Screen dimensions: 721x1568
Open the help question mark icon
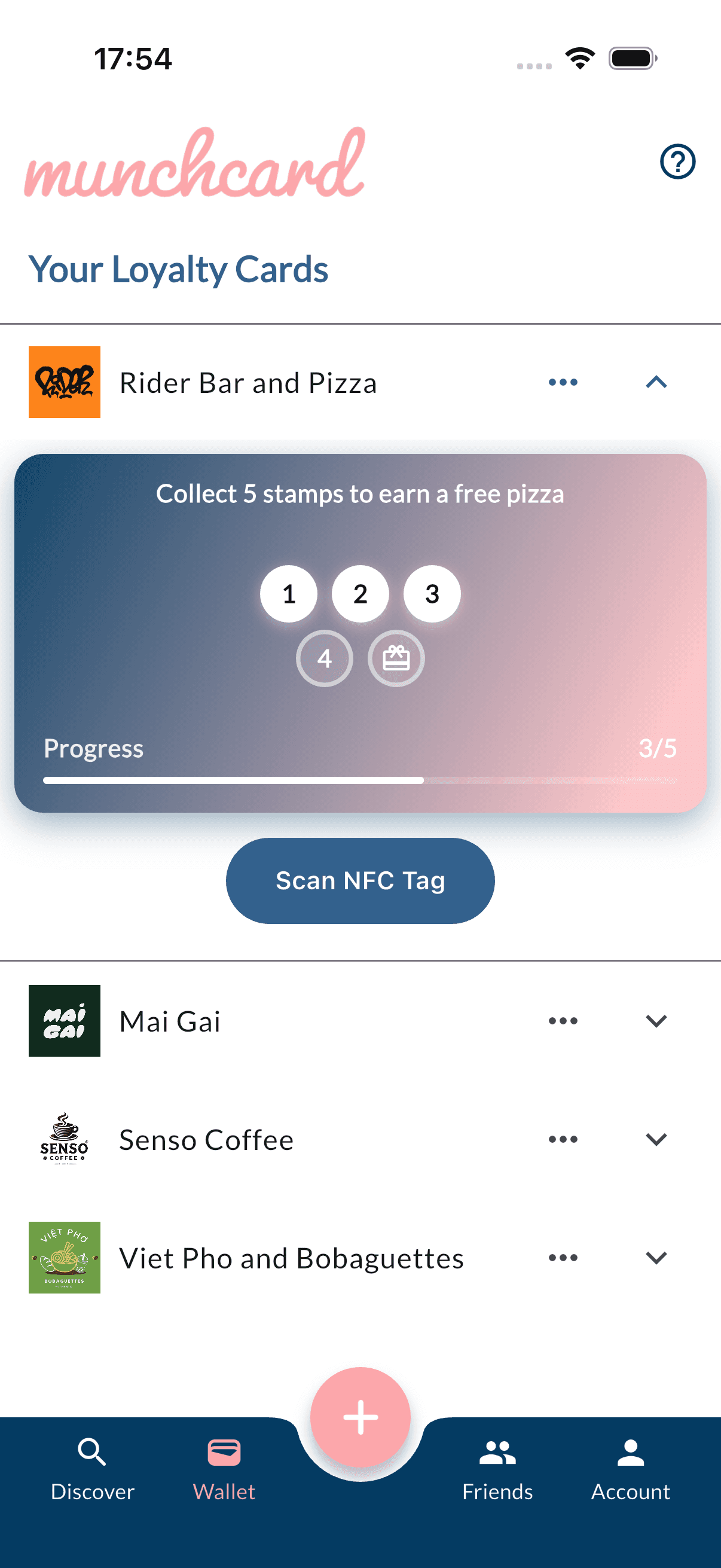pos(677,162)
